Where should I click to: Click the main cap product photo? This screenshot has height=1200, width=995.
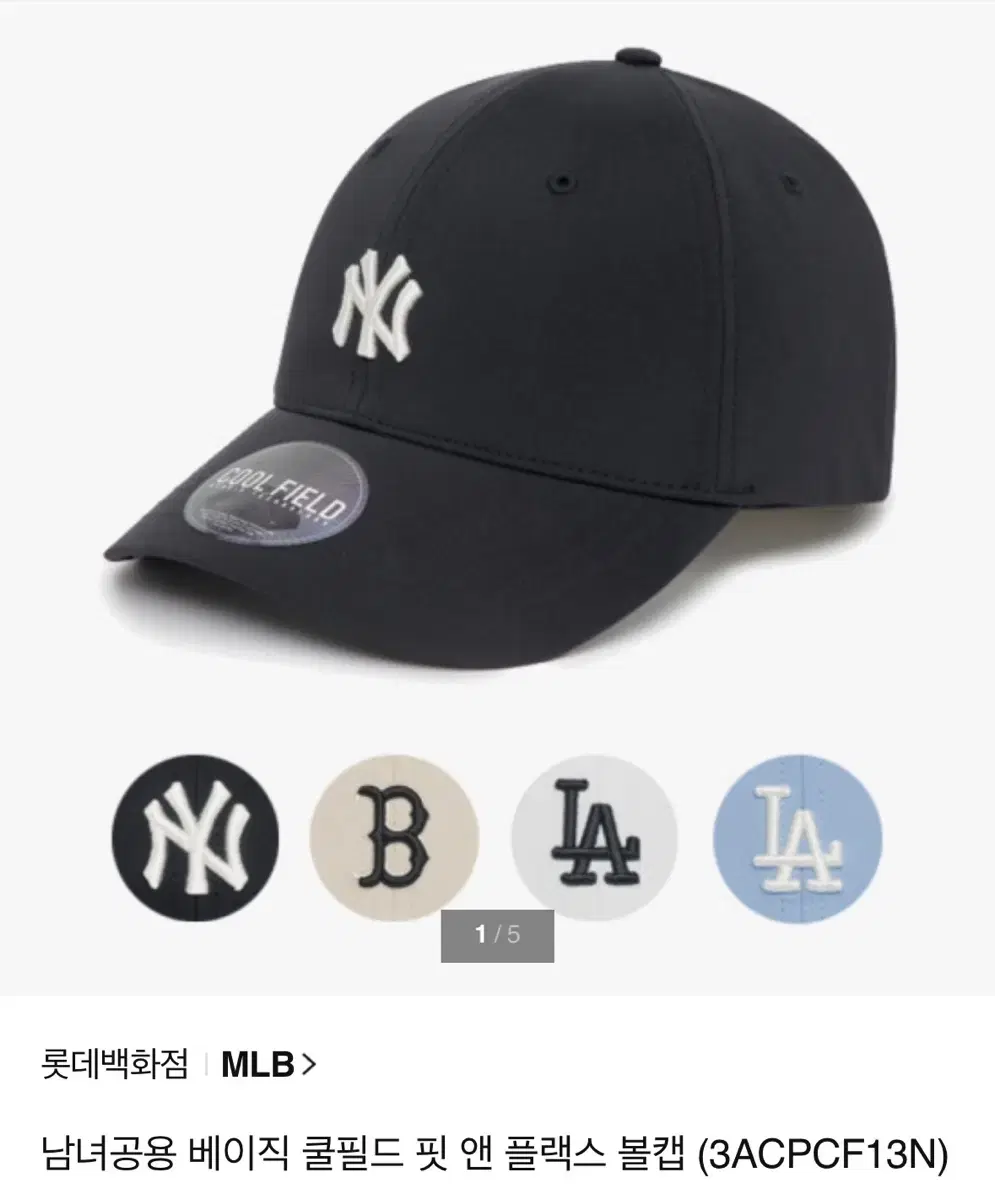coord(500,350)
